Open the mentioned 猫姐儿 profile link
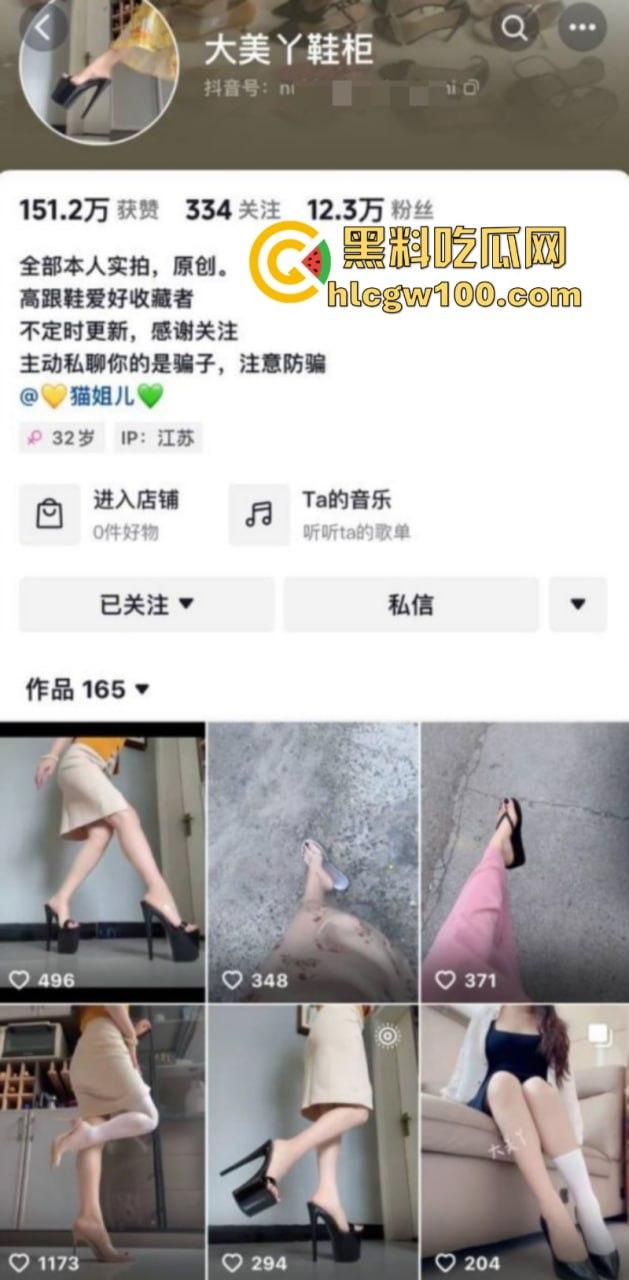Image resolution: width=629 pixels, height=1280 pixels. [x=101, y=395]
